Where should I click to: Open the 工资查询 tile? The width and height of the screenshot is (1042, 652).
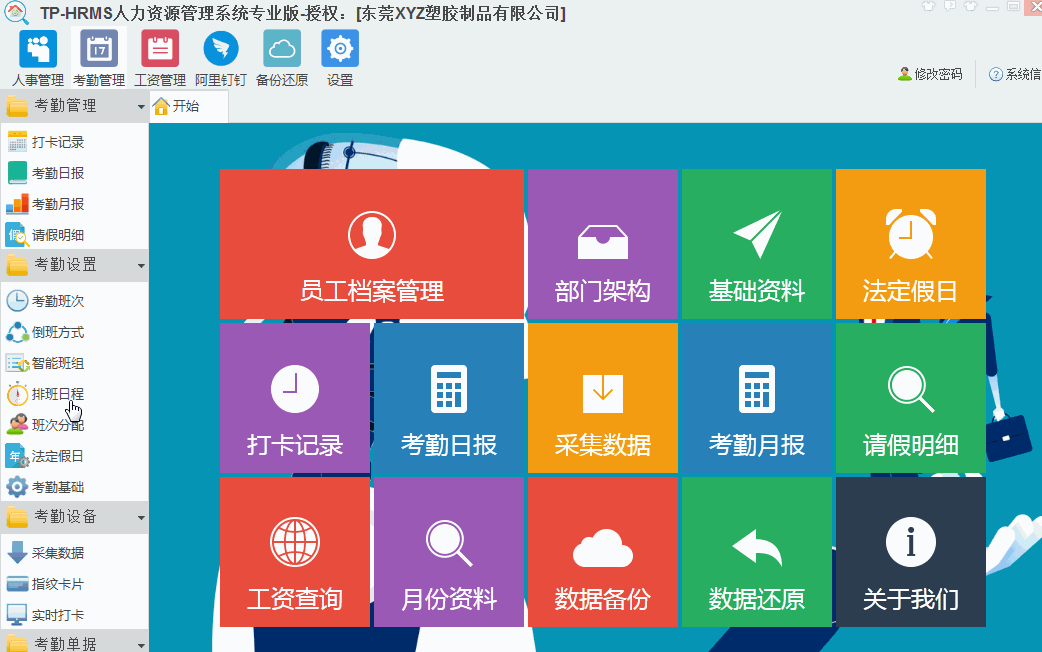pyautogui.click(x=294, y=552)
